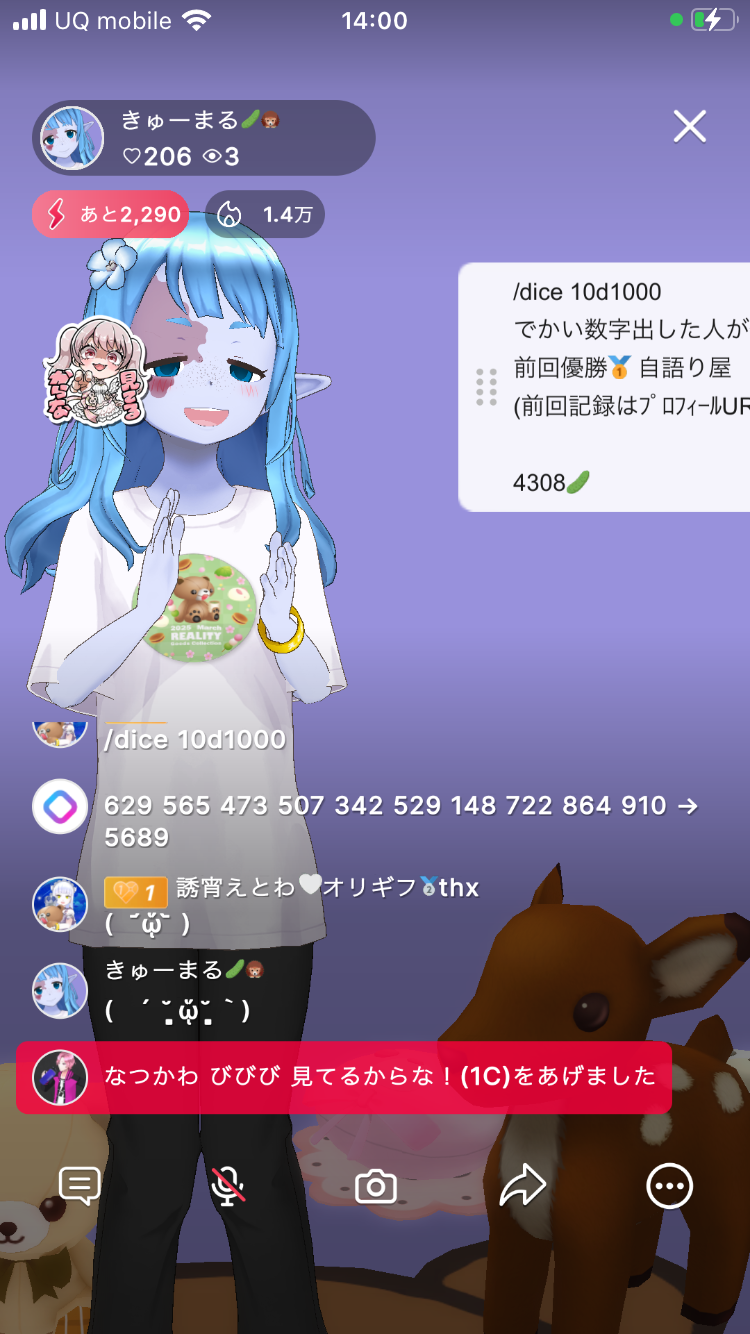The height and width of the screenshot is (1334, 750).
Task: Take a screenshot with the camera icon
Action: (376, 1187)
